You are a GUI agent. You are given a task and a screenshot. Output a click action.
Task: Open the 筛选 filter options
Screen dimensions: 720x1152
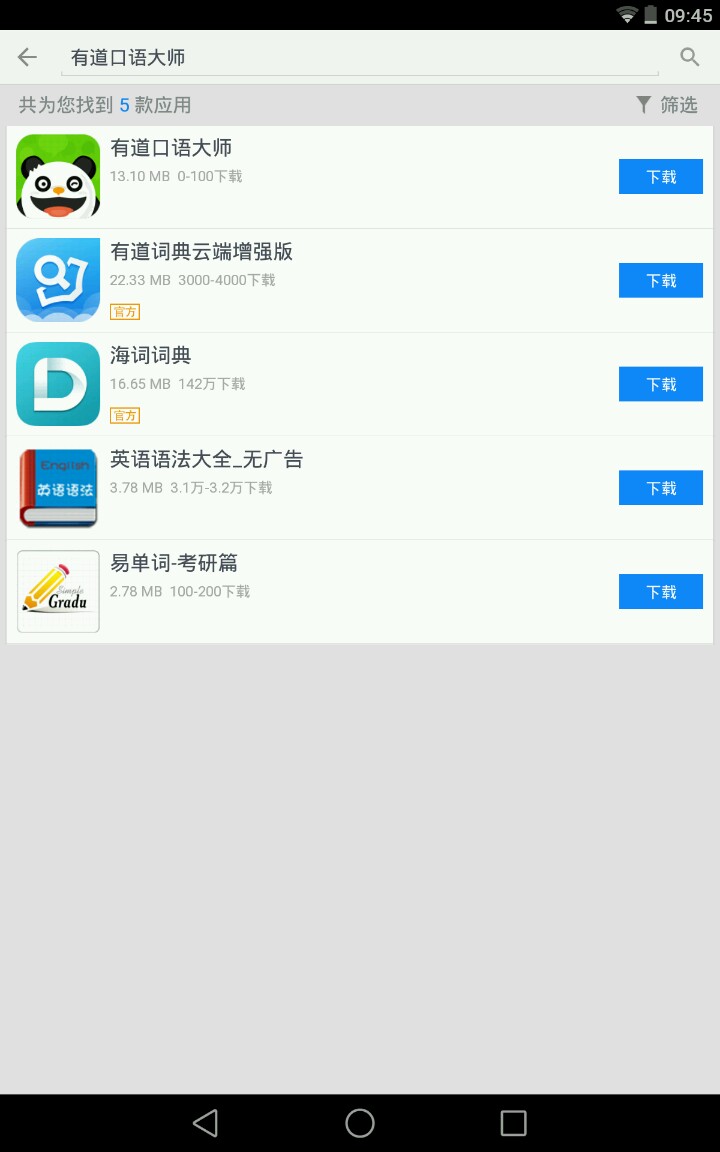point(667,105)
